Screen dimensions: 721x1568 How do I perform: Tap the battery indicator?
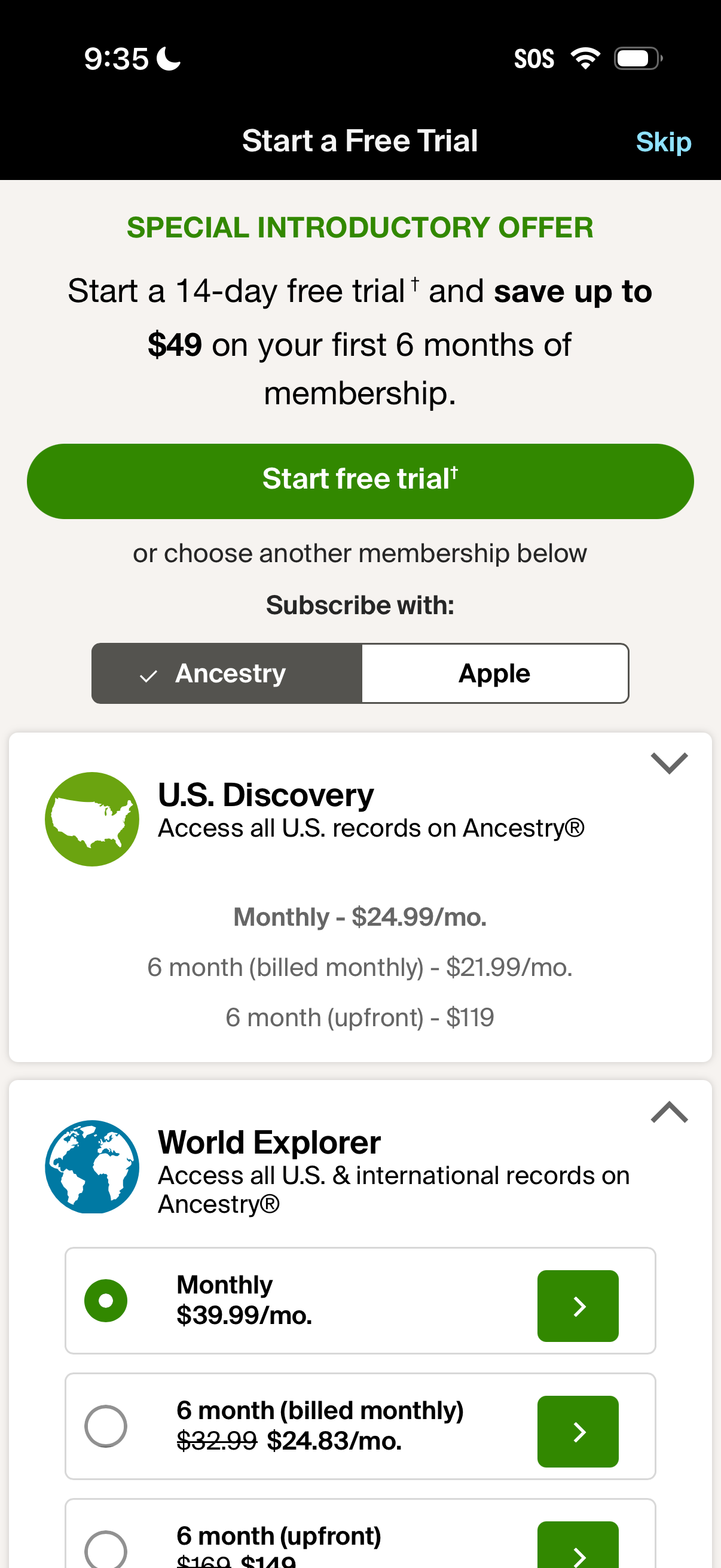634,59
